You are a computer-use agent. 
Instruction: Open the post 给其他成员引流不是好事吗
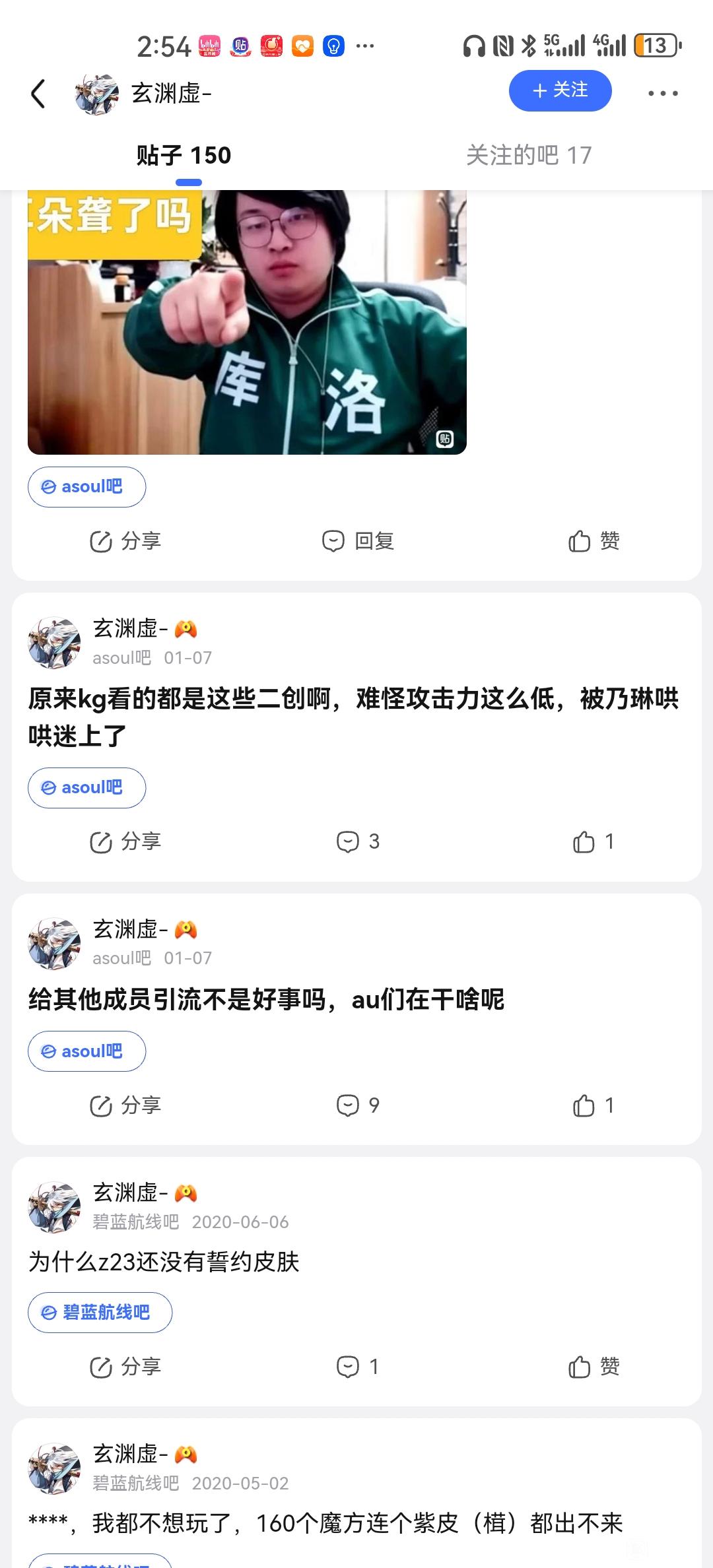[266, 1000]
